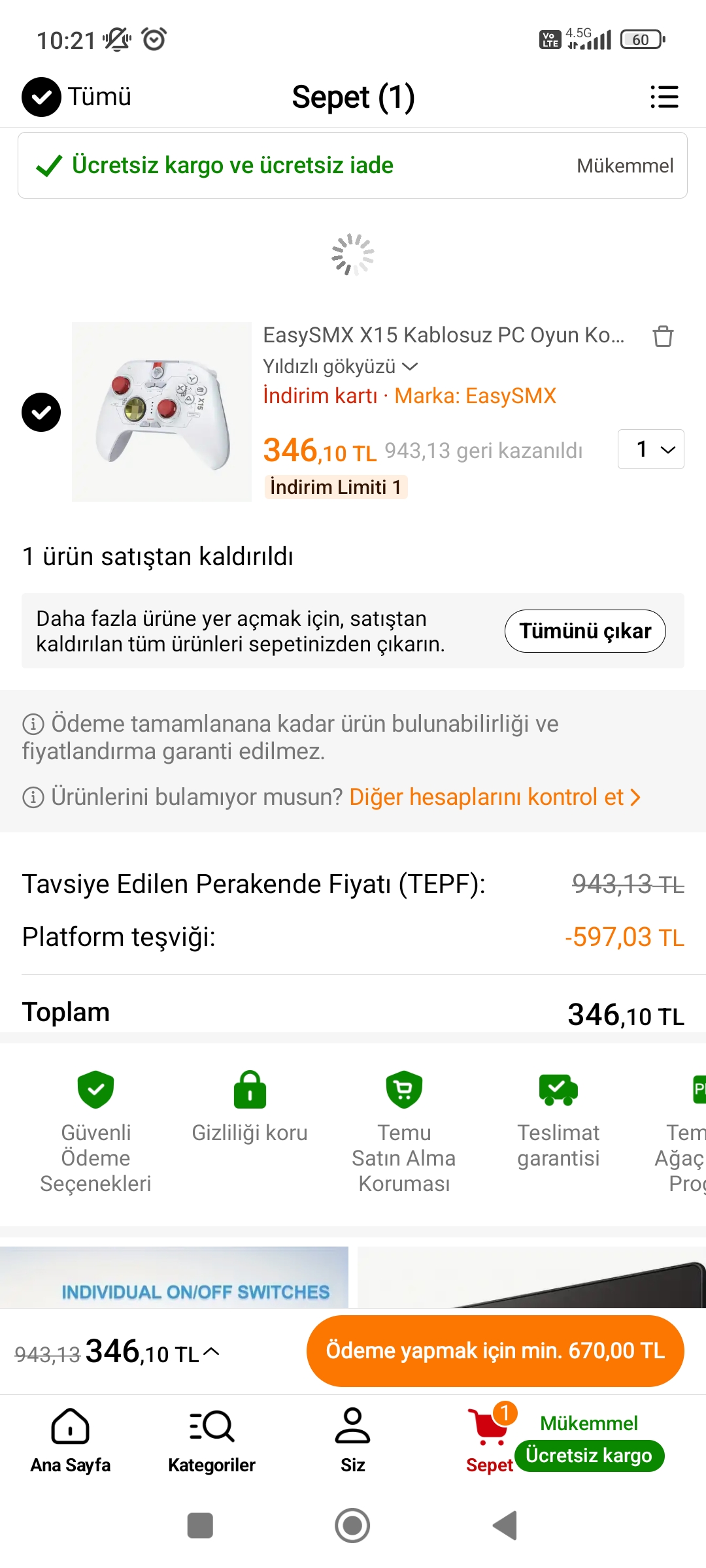Tap Ödeme yapmak için min. 670,00 TL

pyautogui.click(x=495, y=1350)
